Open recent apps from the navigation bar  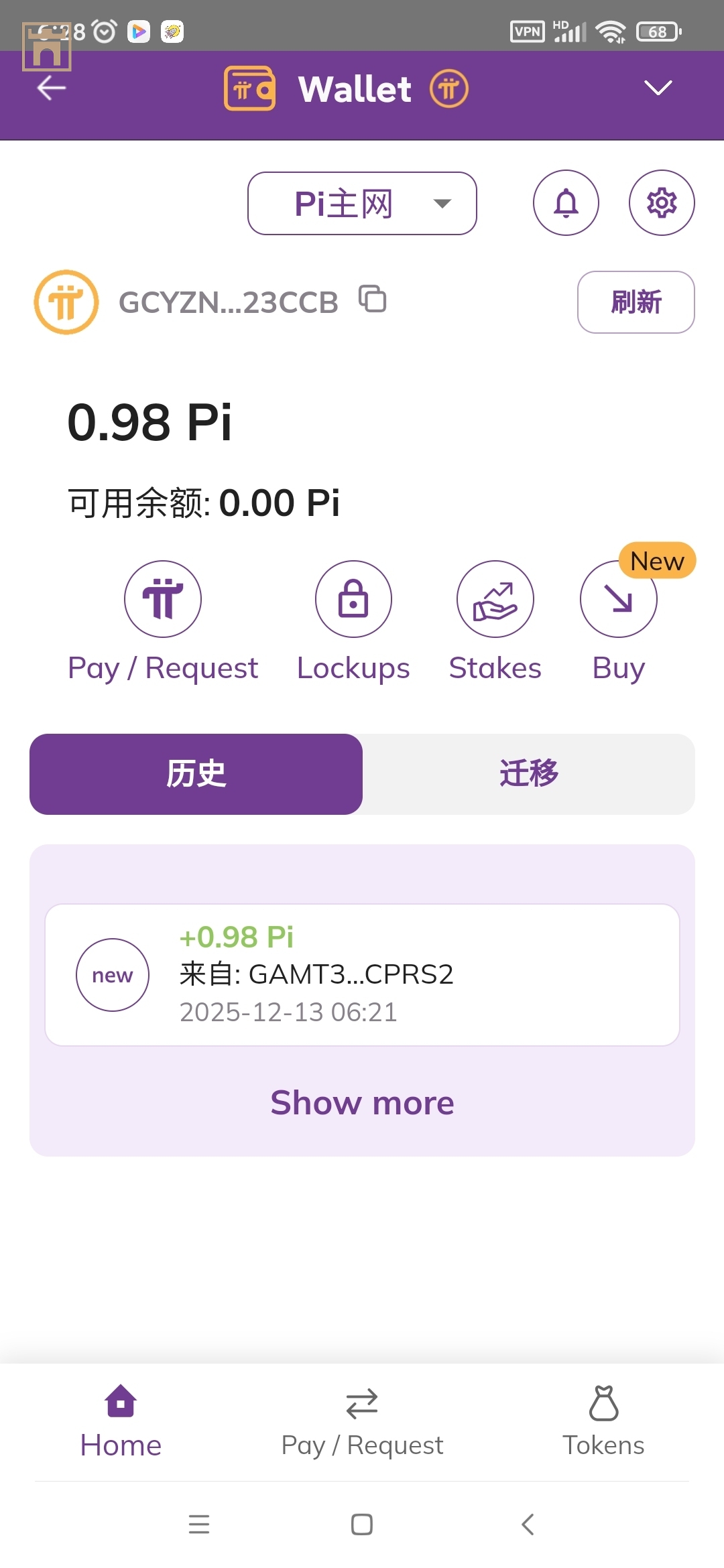click(199, 1524)
